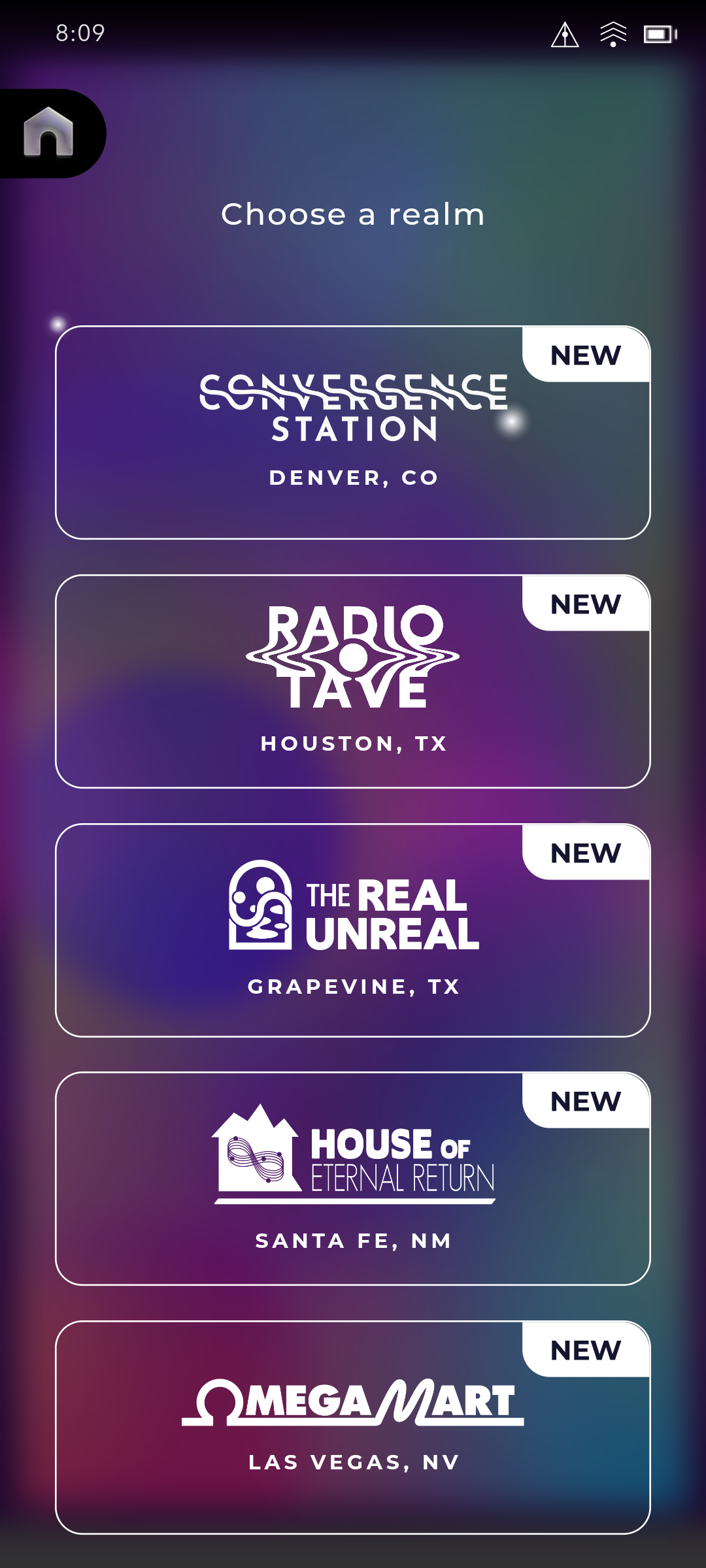
Task: Open House of Eternal Return Santa Fe
Action: tap(353, 1179)
